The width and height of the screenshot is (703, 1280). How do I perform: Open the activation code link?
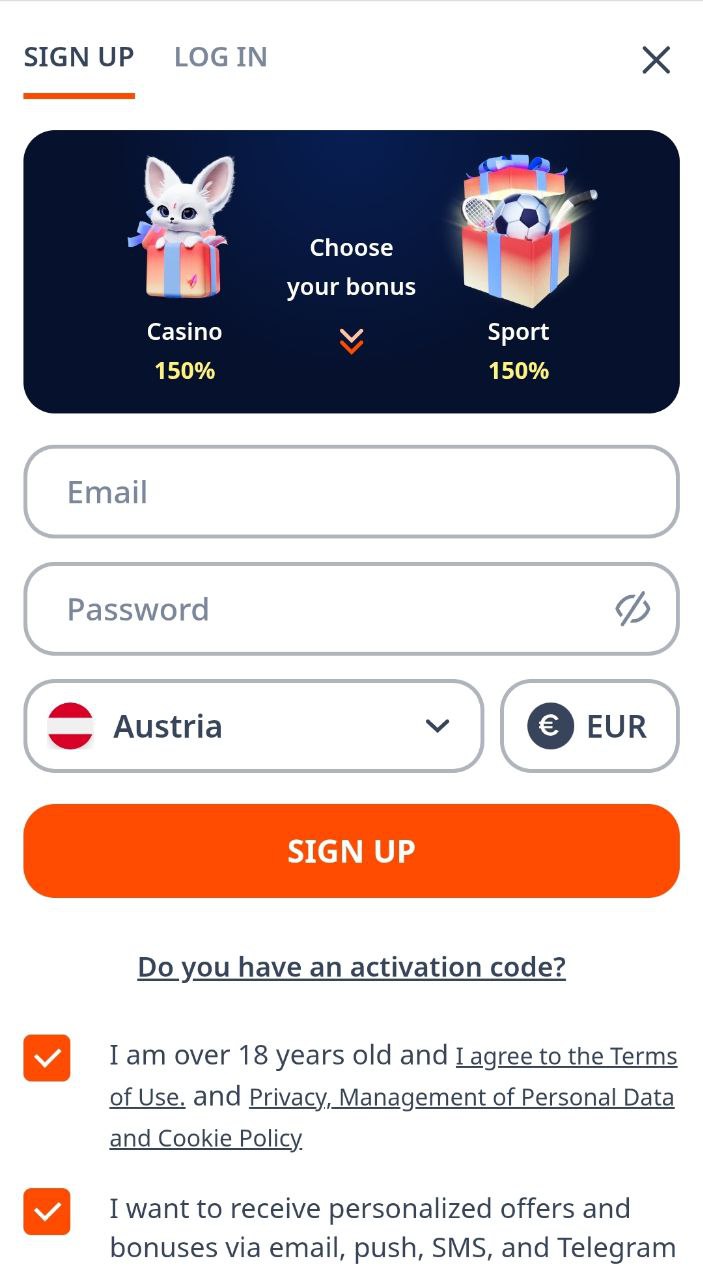(351, 967)
